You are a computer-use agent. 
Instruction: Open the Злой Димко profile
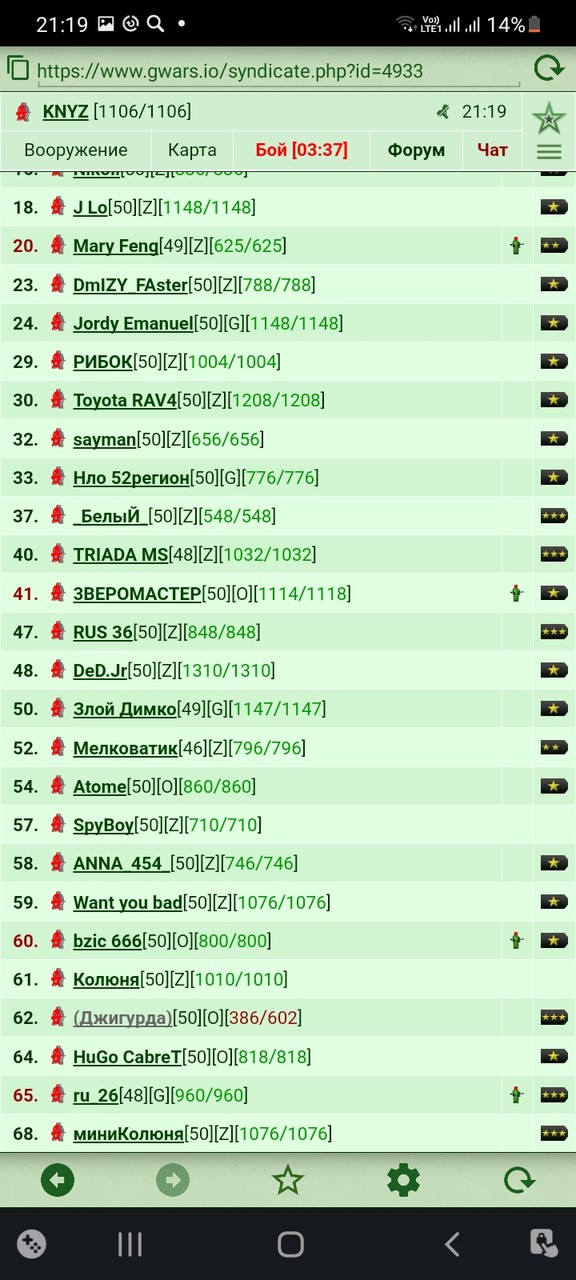click(x=125, y=710)
